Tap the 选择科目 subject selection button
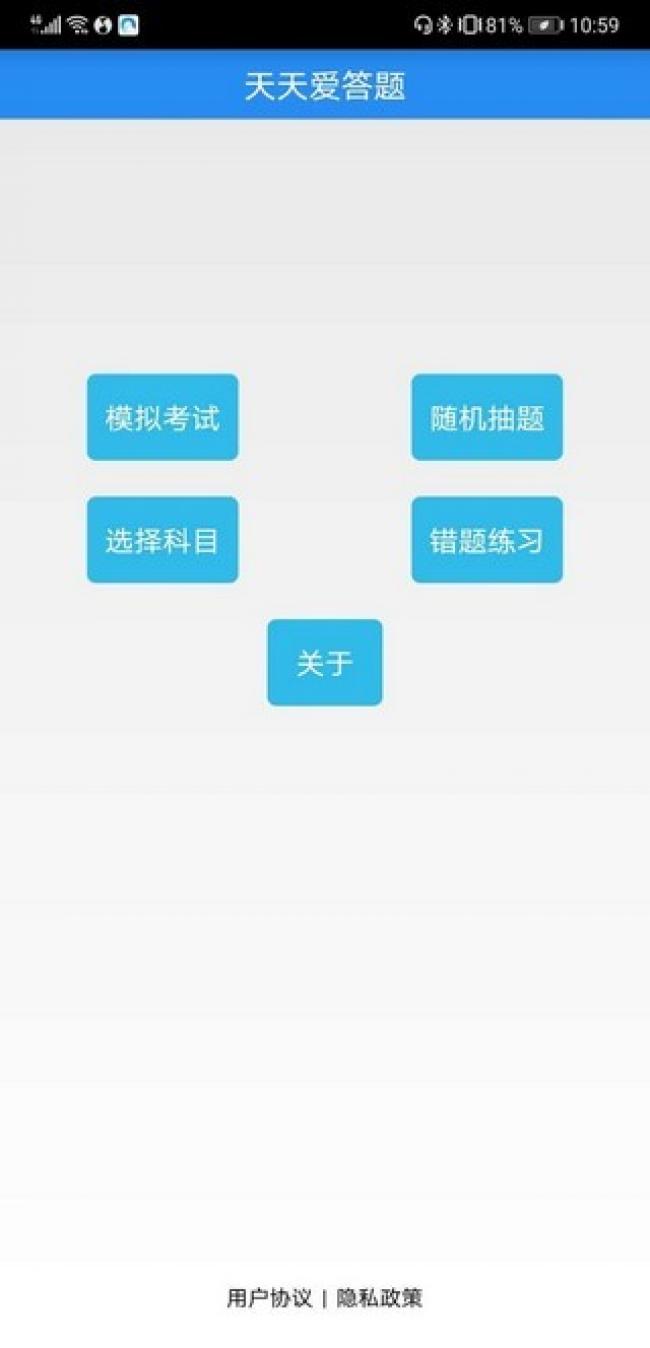Screen dimensions: 650x1348 click(162, 540)
